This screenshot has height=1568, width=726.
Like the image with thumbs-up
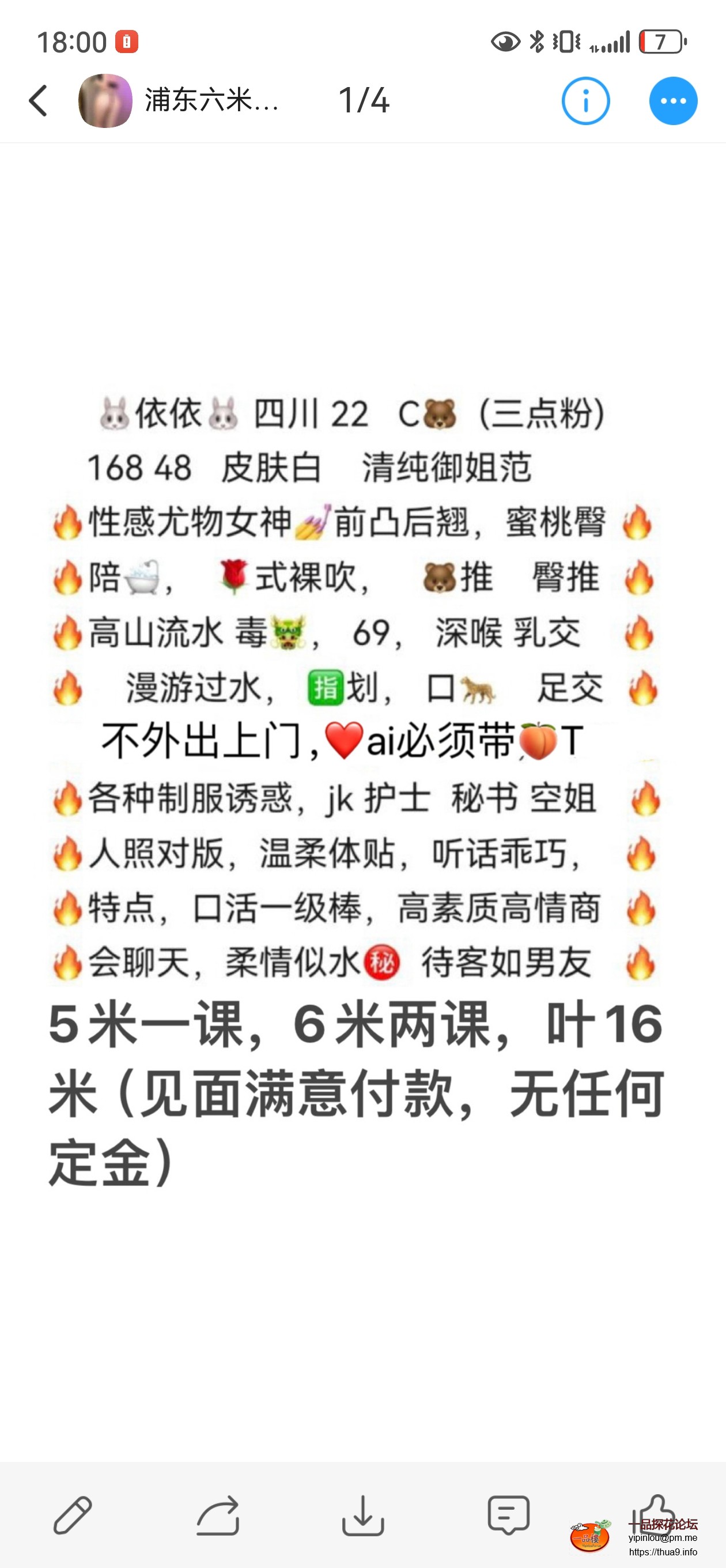coord(653,1515)
